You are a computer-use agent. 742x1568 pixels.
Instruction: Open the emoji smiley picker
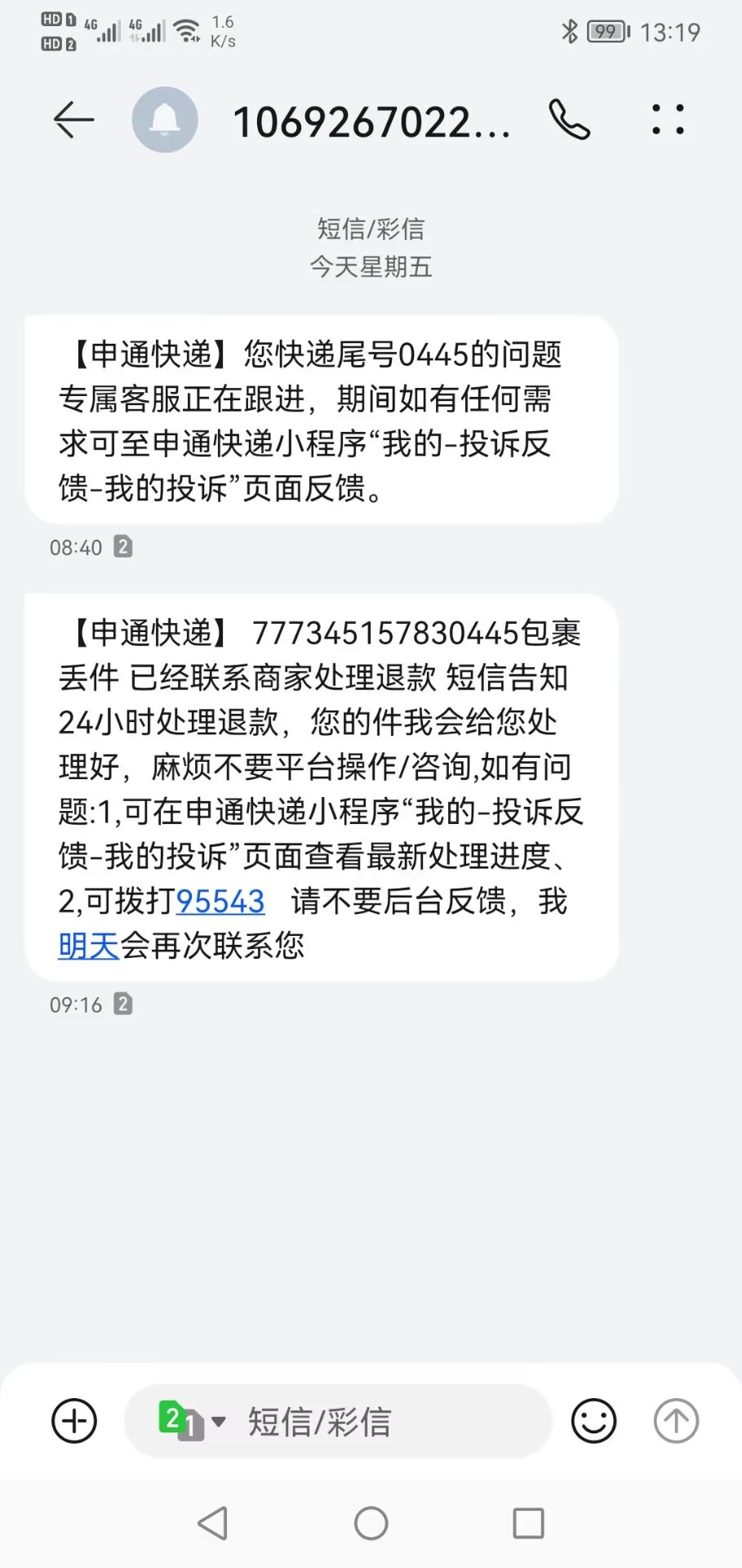[x=593, y=1421]
